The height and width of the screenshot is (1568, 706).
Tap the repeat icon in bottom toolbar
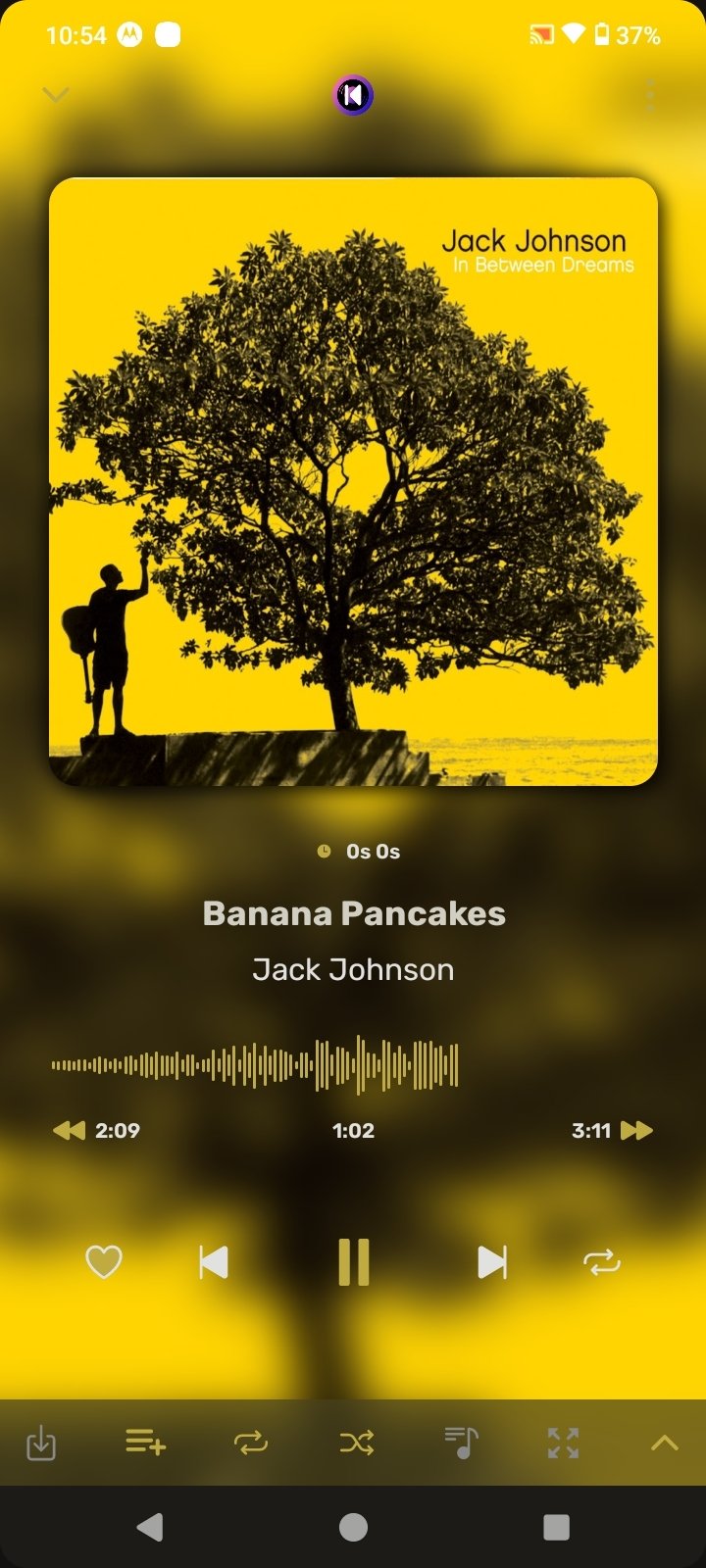tap(251, 1443)
